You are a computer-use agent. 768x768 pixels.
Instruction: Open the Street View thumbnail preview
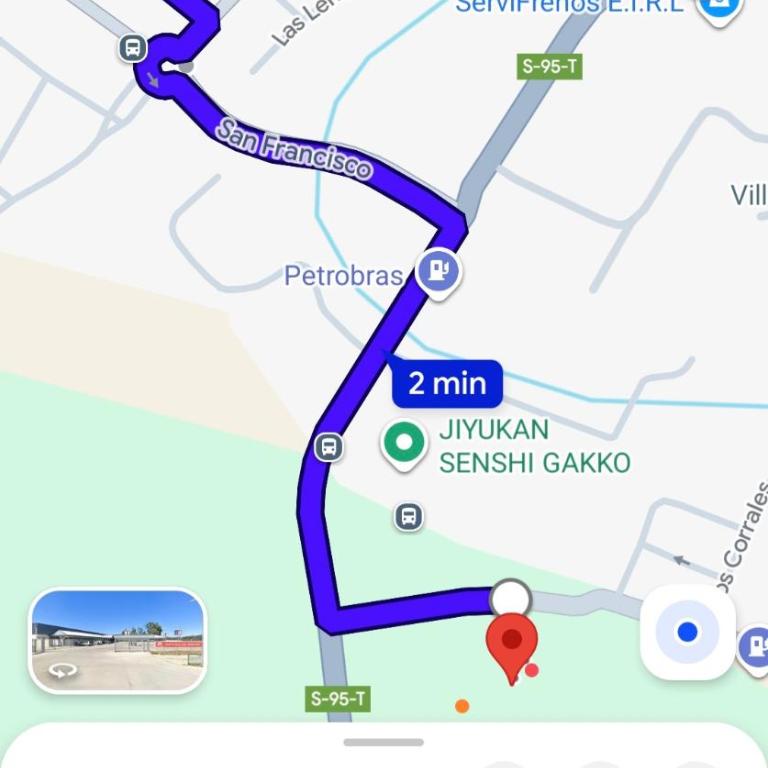tap(117, 641)
